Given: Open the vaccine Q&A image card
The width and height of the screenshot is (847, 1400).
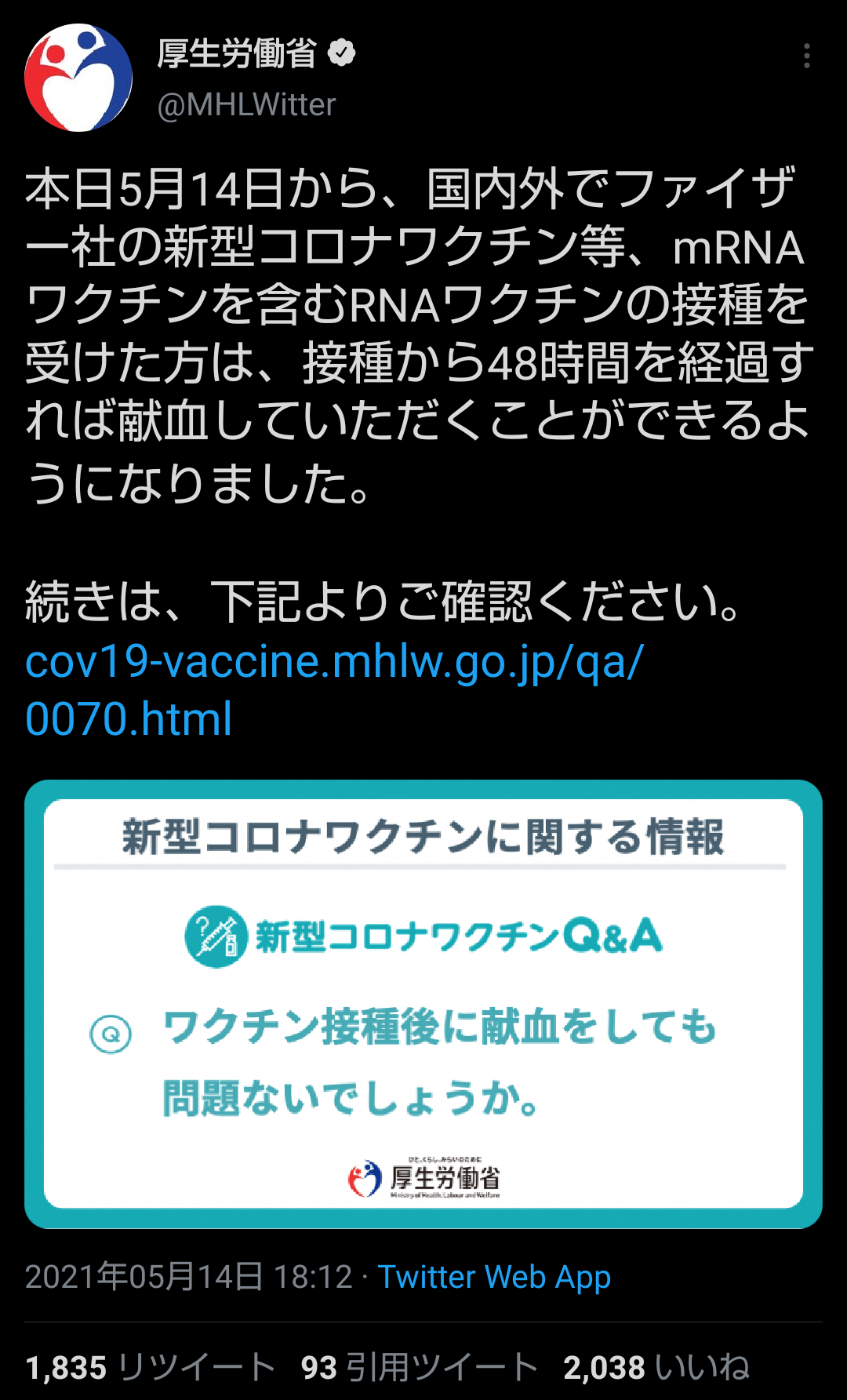Looking at the screenshot, I should point(423,1004).
